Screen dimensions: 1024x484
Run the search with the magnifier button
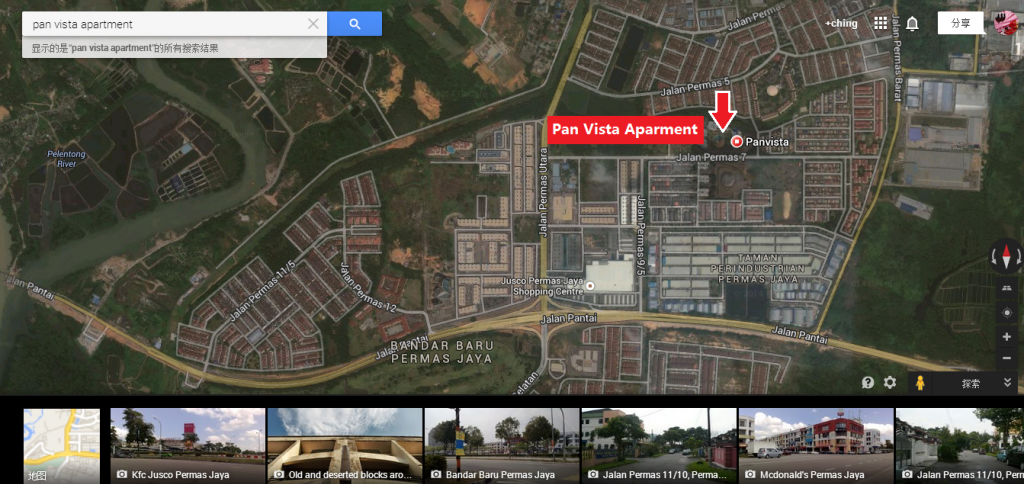355,24
